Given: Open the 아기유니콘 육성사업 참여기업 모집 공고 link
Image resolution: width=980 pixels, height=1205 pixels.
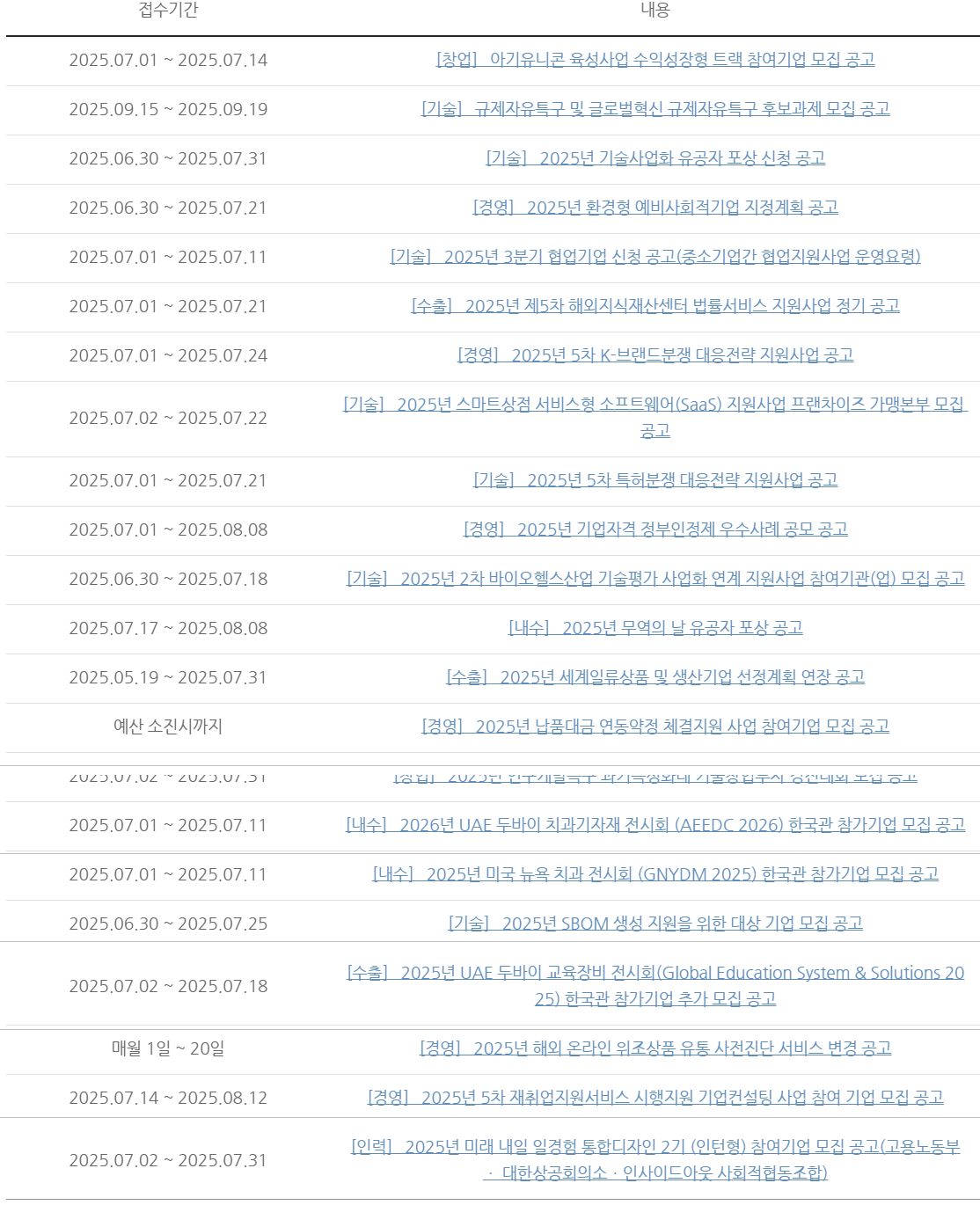Looking at the screenshot, I should pyautogui.click(x=655, y=60).
